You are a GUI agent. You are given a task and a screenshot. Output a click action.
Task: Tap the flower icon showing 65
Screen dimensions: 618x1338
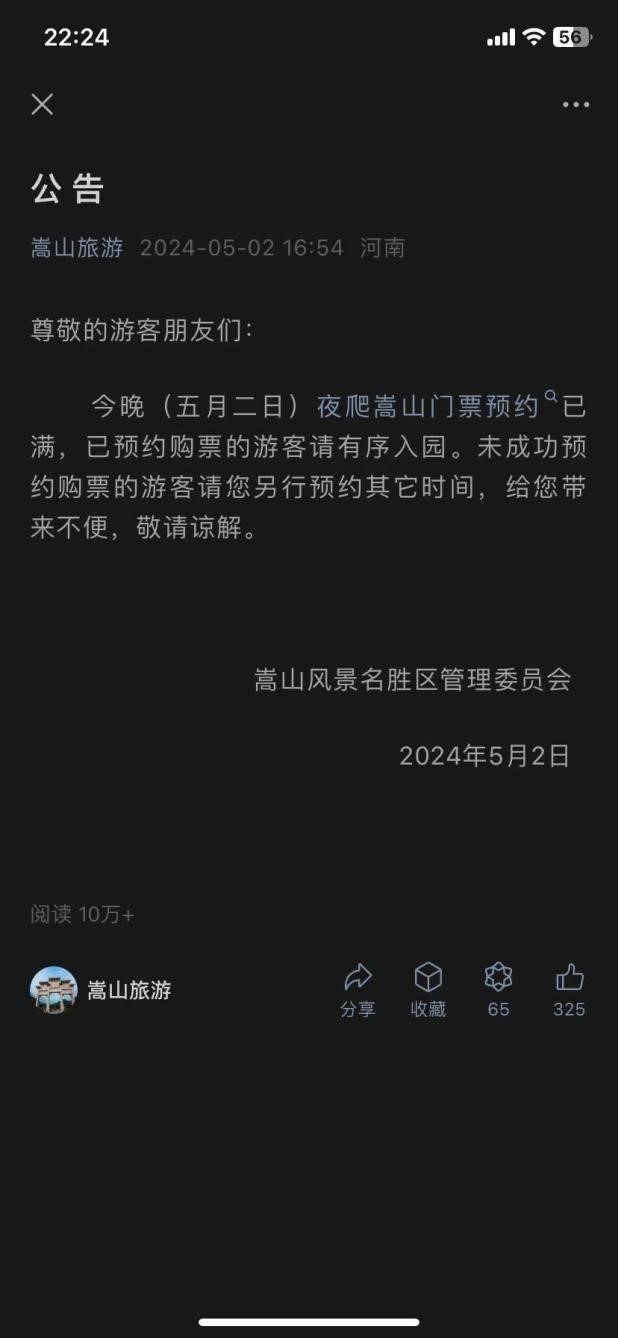tap(498, 989)
